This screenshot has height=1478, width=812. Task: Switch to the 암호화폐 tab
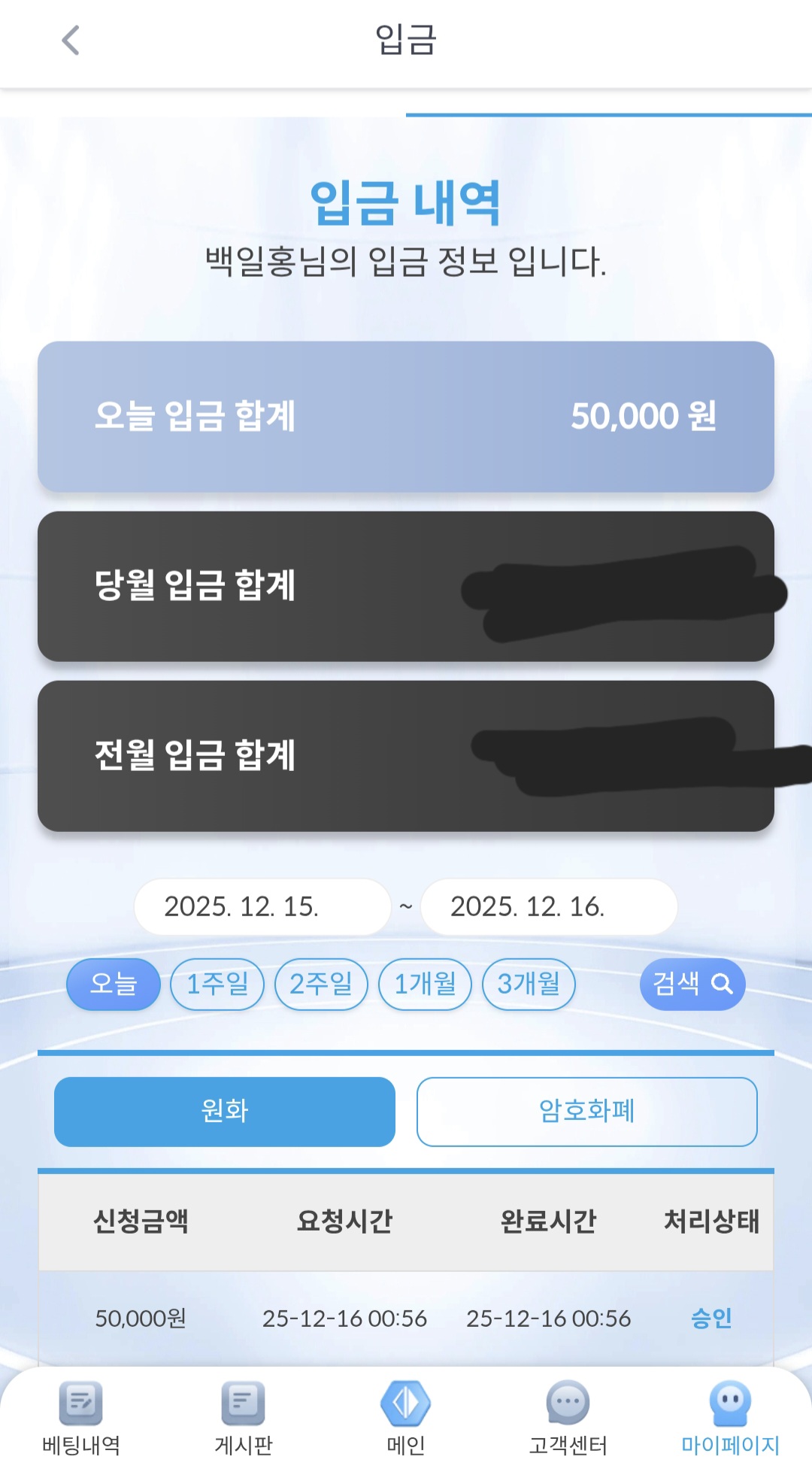tap(586, 1112)
